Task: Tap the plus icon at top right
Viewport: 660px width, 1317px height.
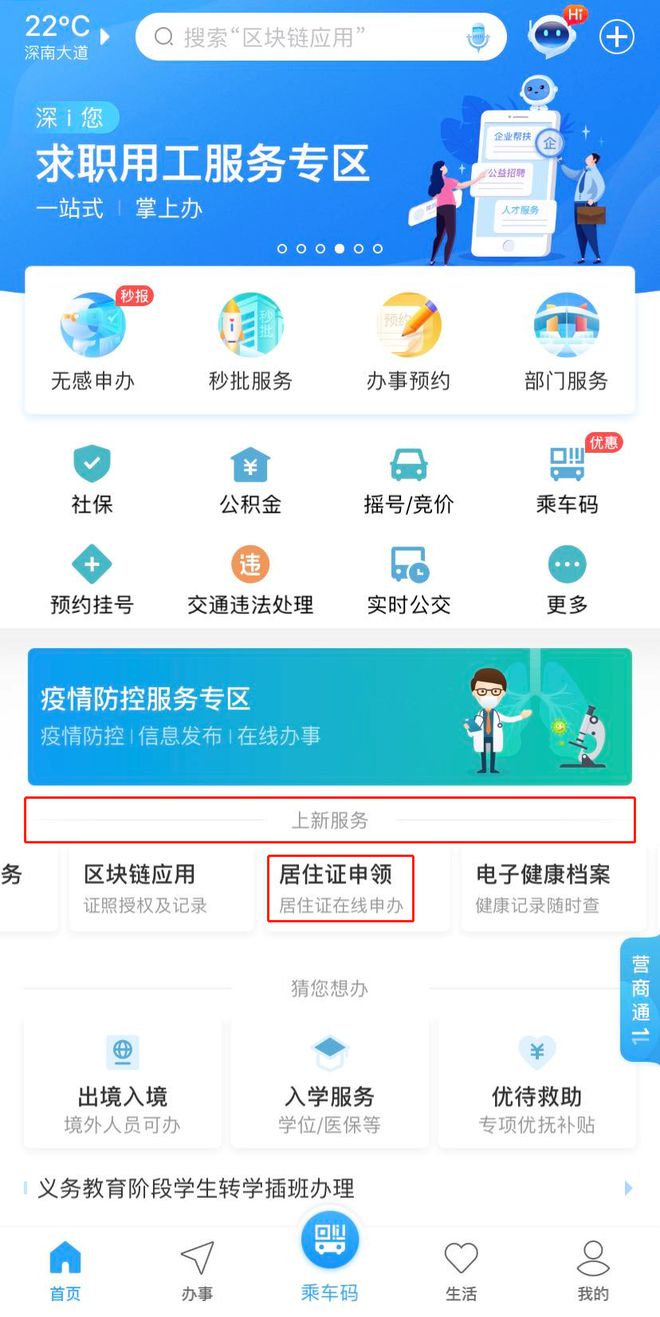Action: (617, 38)
